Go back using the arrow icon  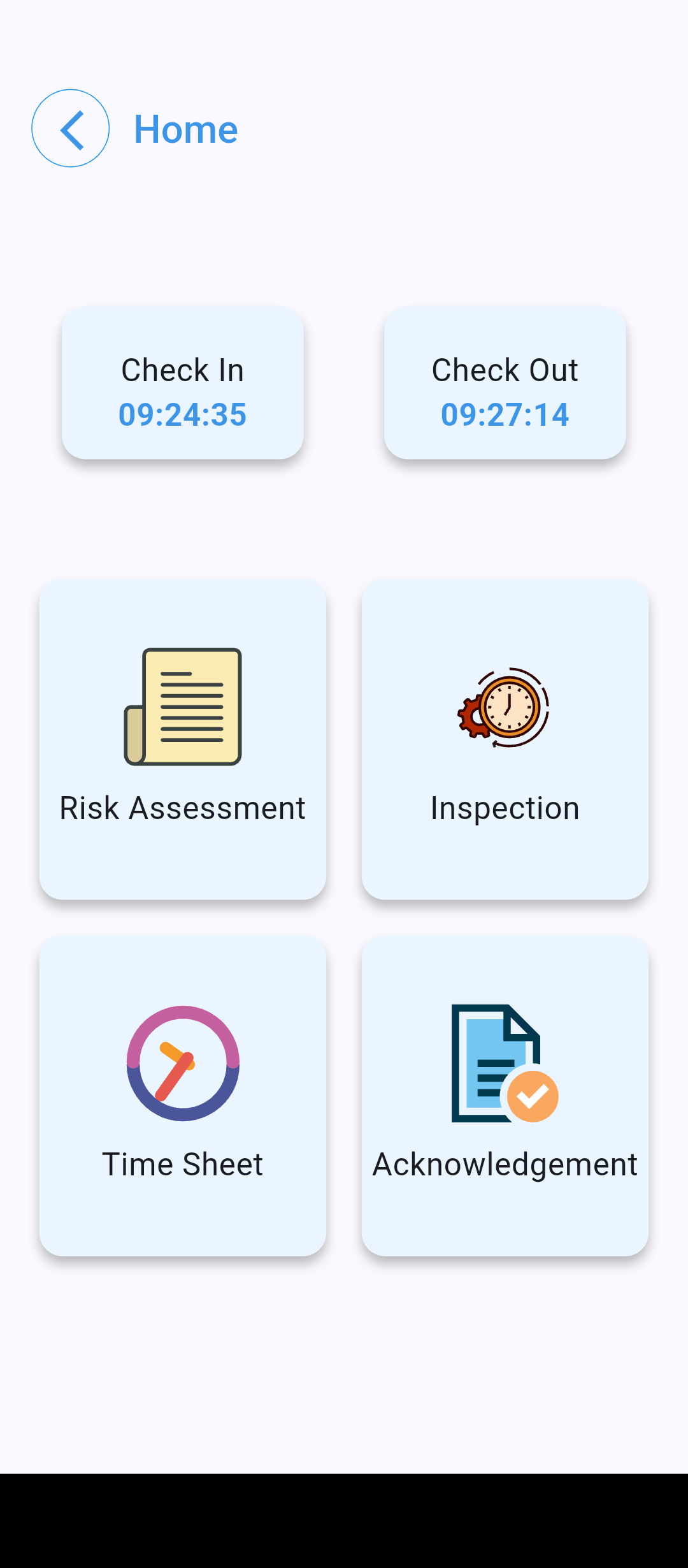tap(70, 128)
